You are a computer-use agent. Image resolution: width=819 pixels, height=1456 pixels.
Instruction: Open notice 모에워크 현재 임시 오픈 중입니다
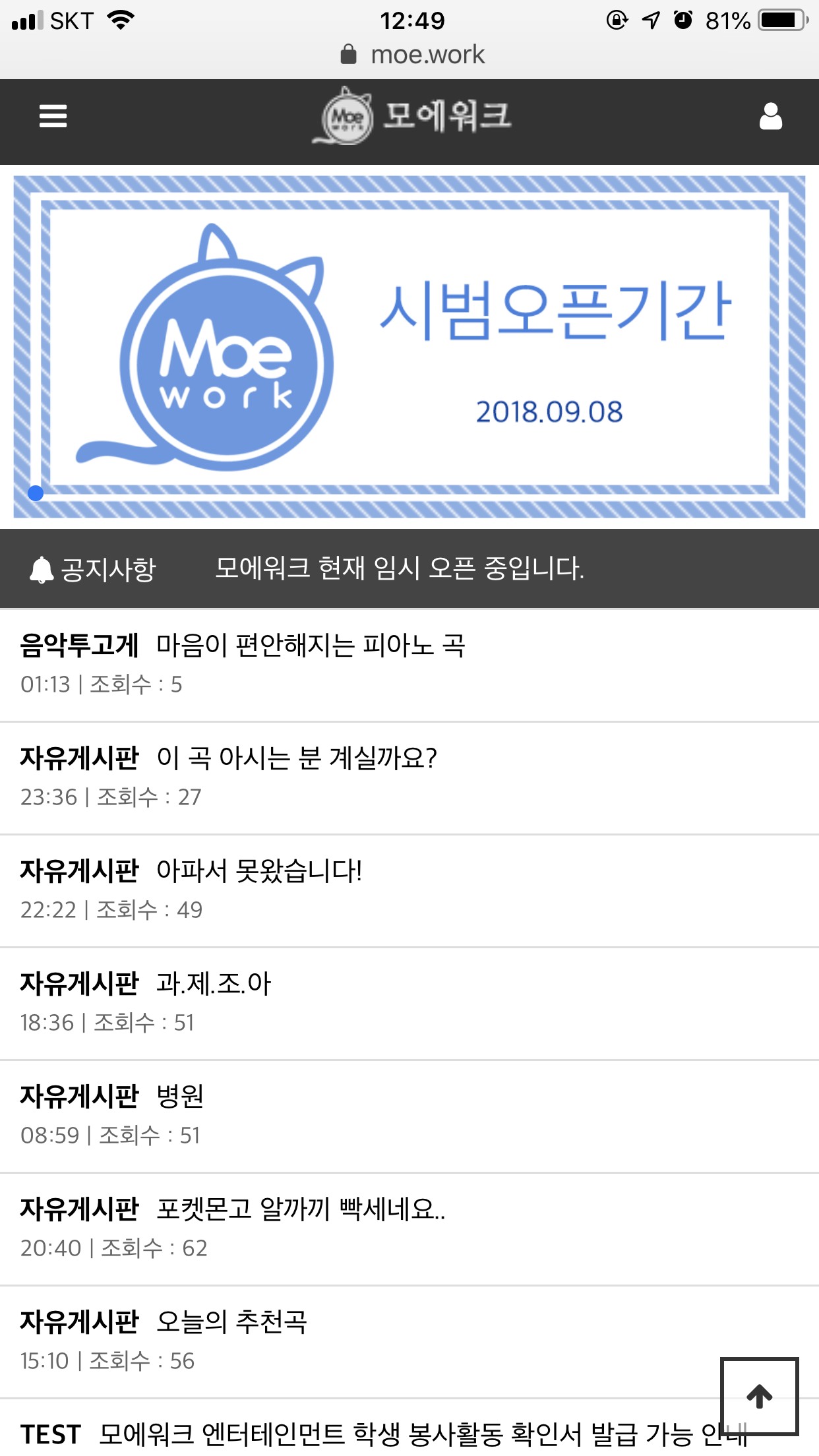pyautogui.click(x=399, y=568)
